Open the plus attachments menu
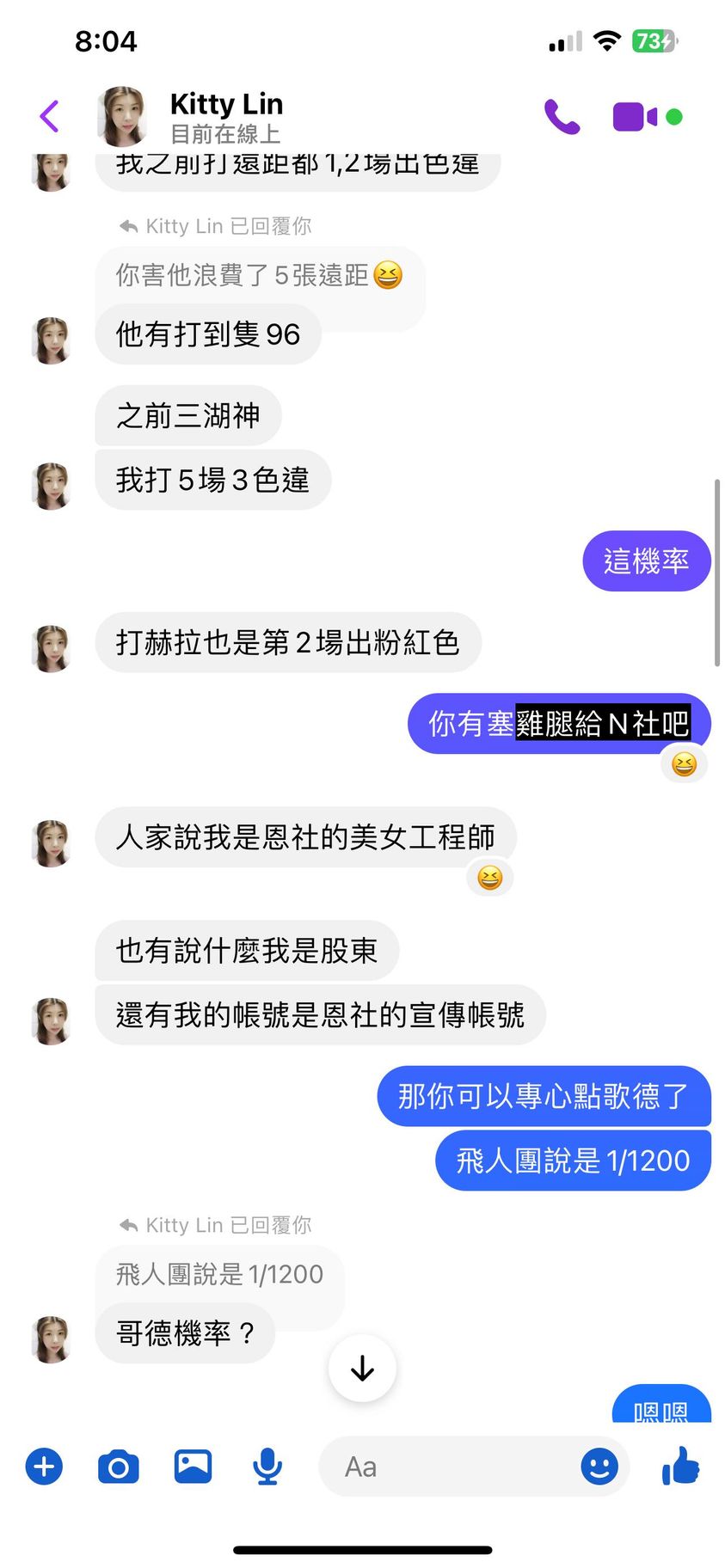Image resolution: width=725 pixels, height=1568 pixels. 44,1467
